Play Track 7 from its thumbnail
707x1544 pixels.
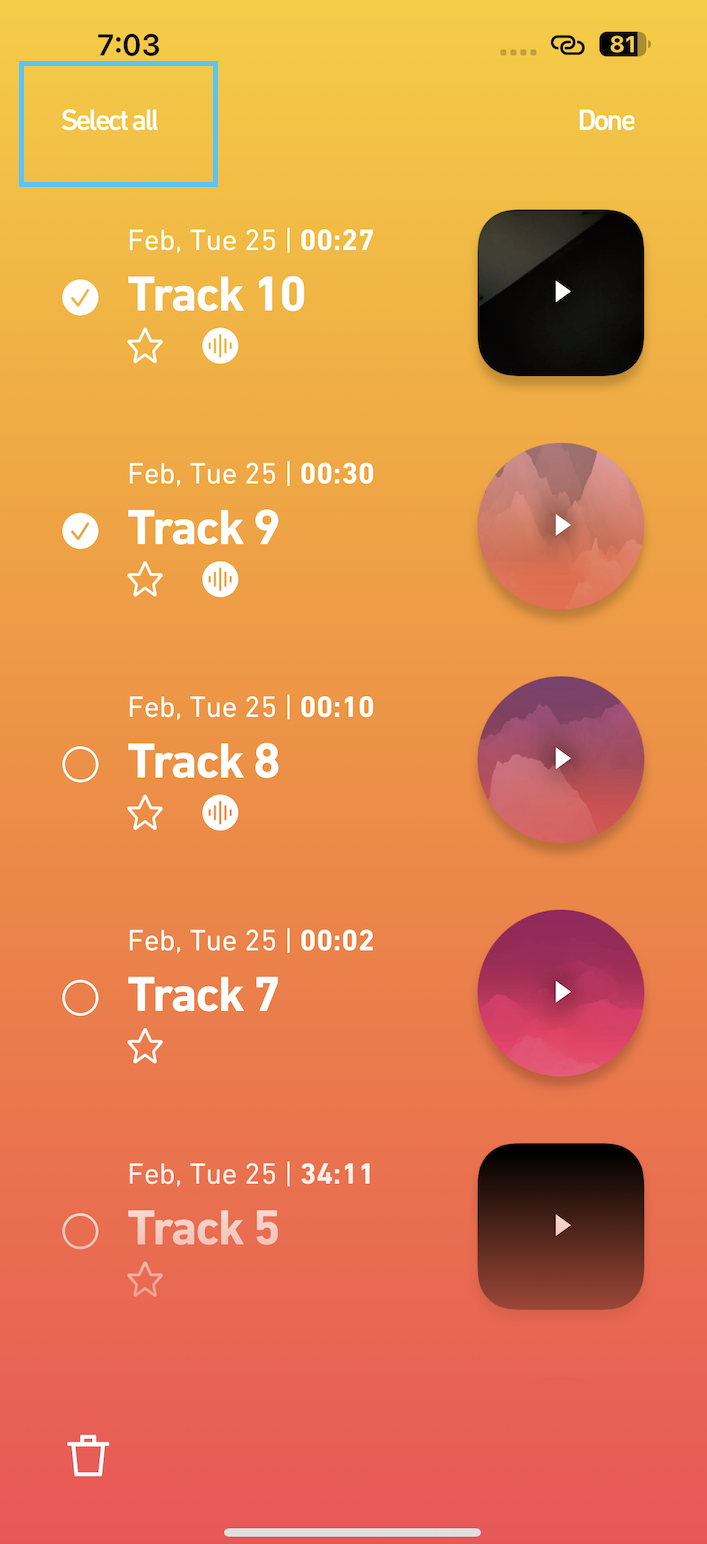pos(561,992)
